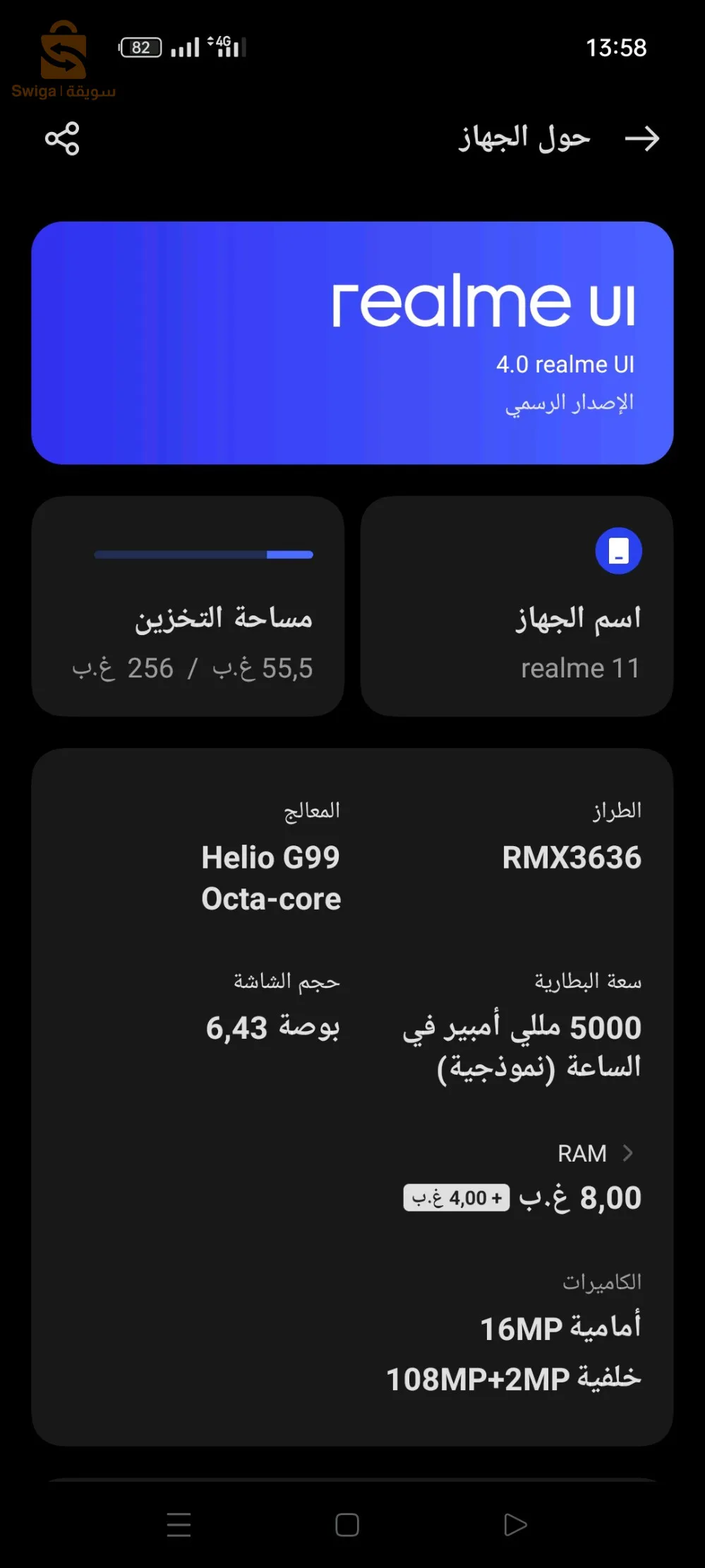Share the device info
Image resolution: width=705 pixels, height=1568 pixels.
[x=62, y=138]
